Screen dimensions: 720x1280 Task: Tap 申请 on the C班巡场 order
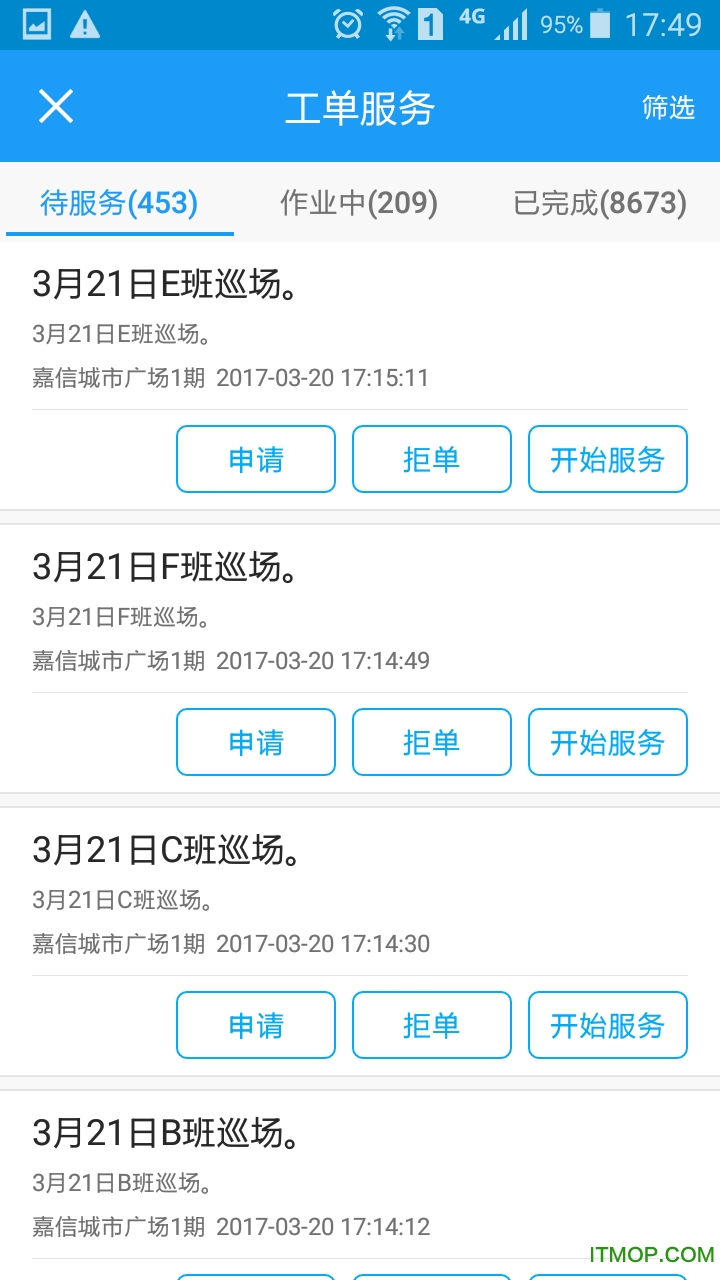coord(255,1025)
